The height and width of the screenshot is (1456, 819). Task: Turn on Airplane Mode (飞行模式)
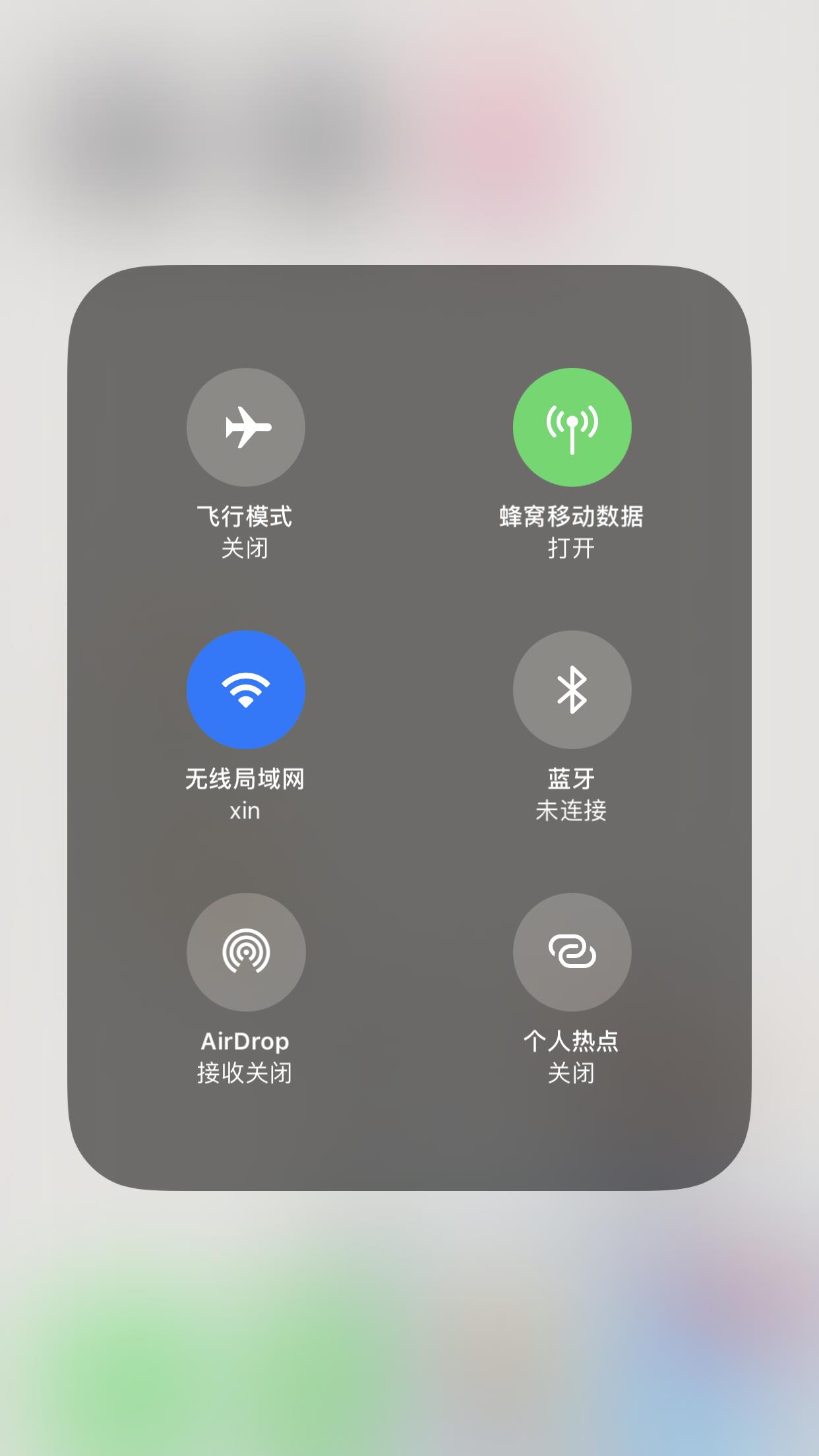pos(245,427)
